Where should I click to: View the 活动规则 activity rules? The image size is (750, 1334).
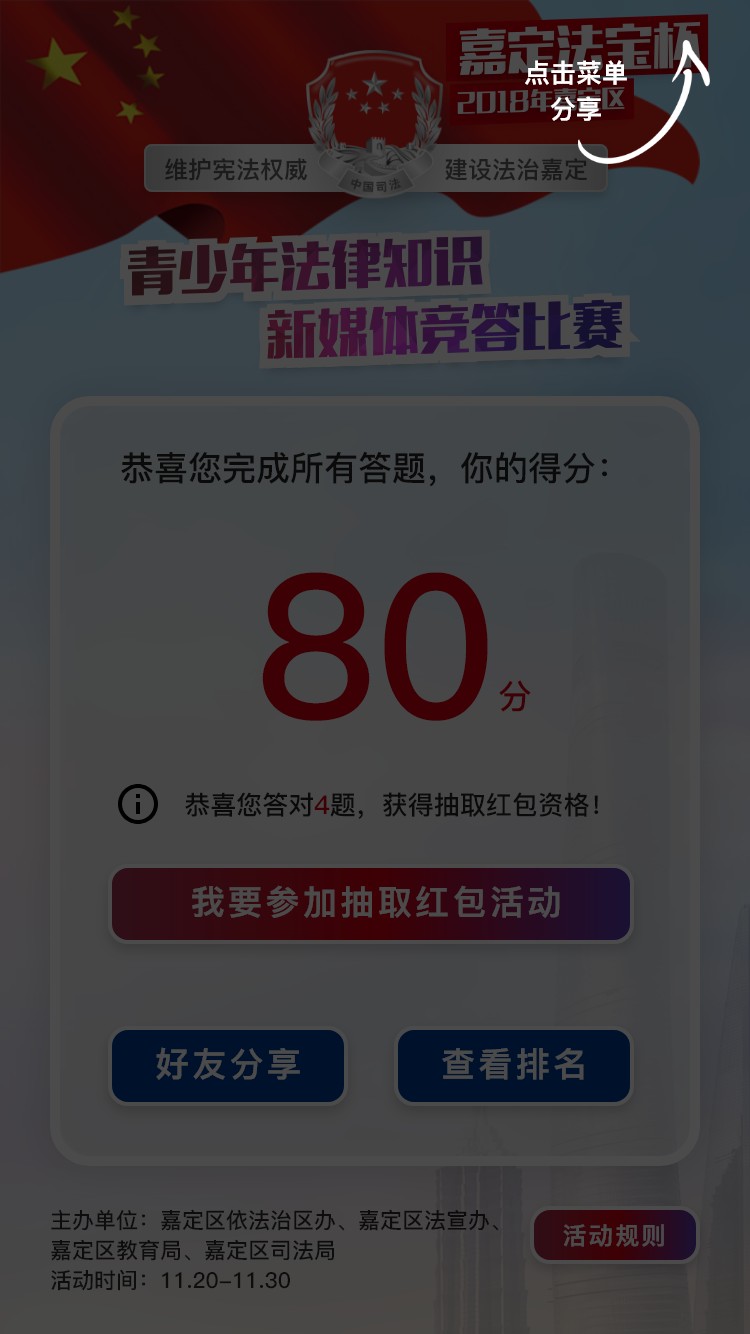(614, 1235)
